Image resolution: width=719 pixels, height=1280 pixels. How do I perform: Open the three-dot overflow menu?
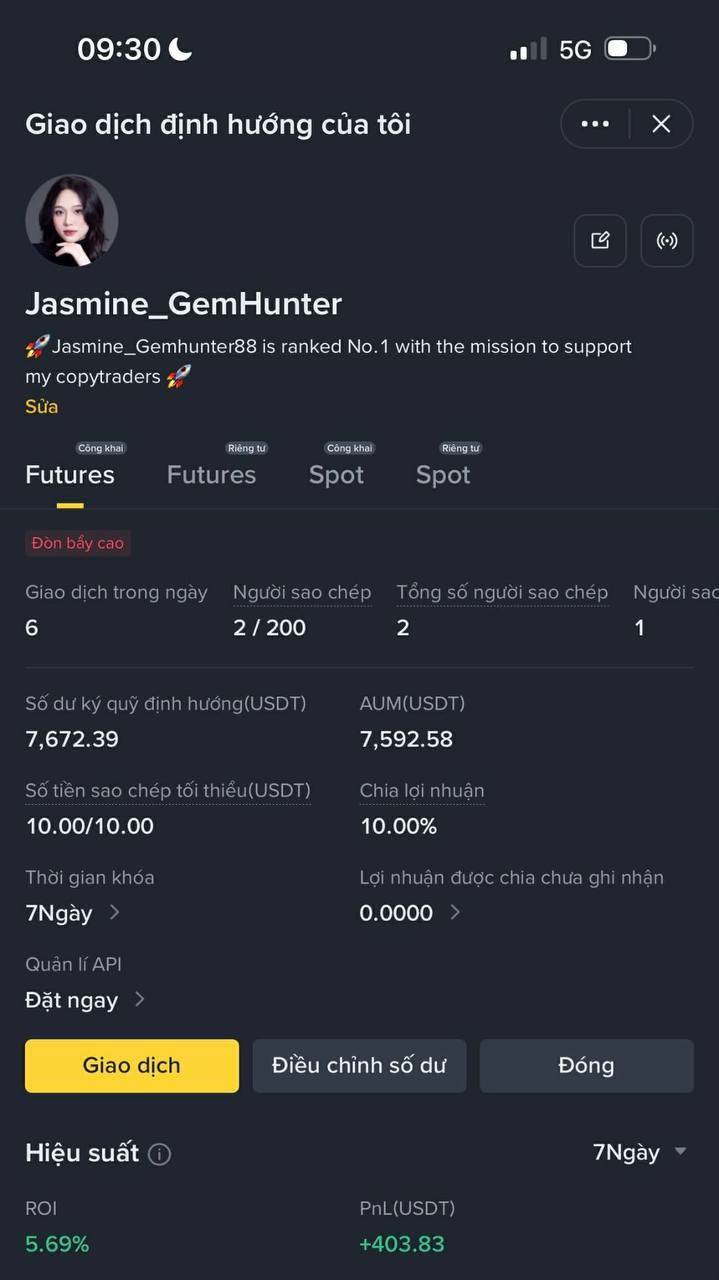[x=595, y=124]
